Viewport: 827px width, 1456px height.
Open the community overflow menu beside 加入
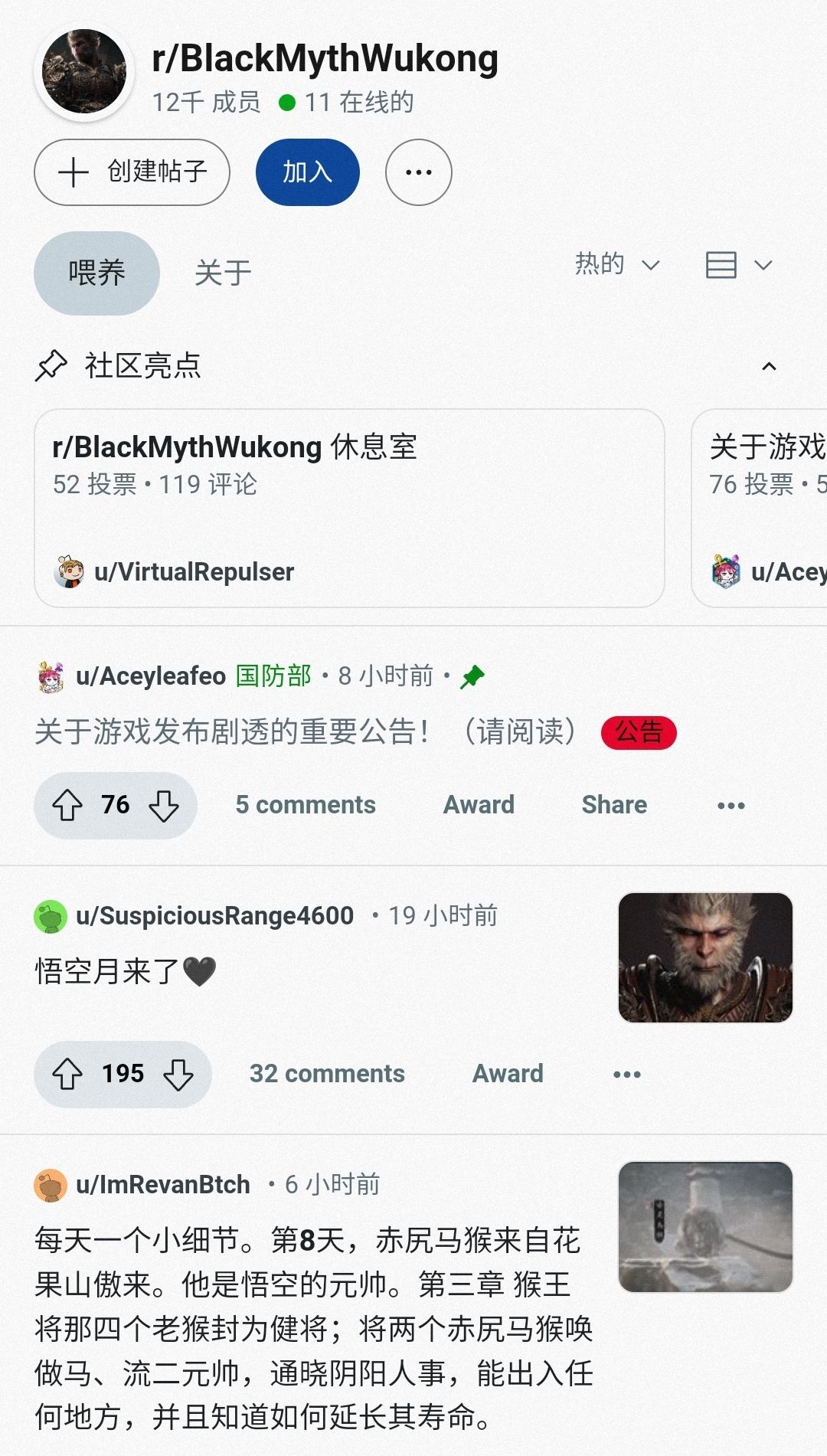pyautogui.click(x=418, y=172)
